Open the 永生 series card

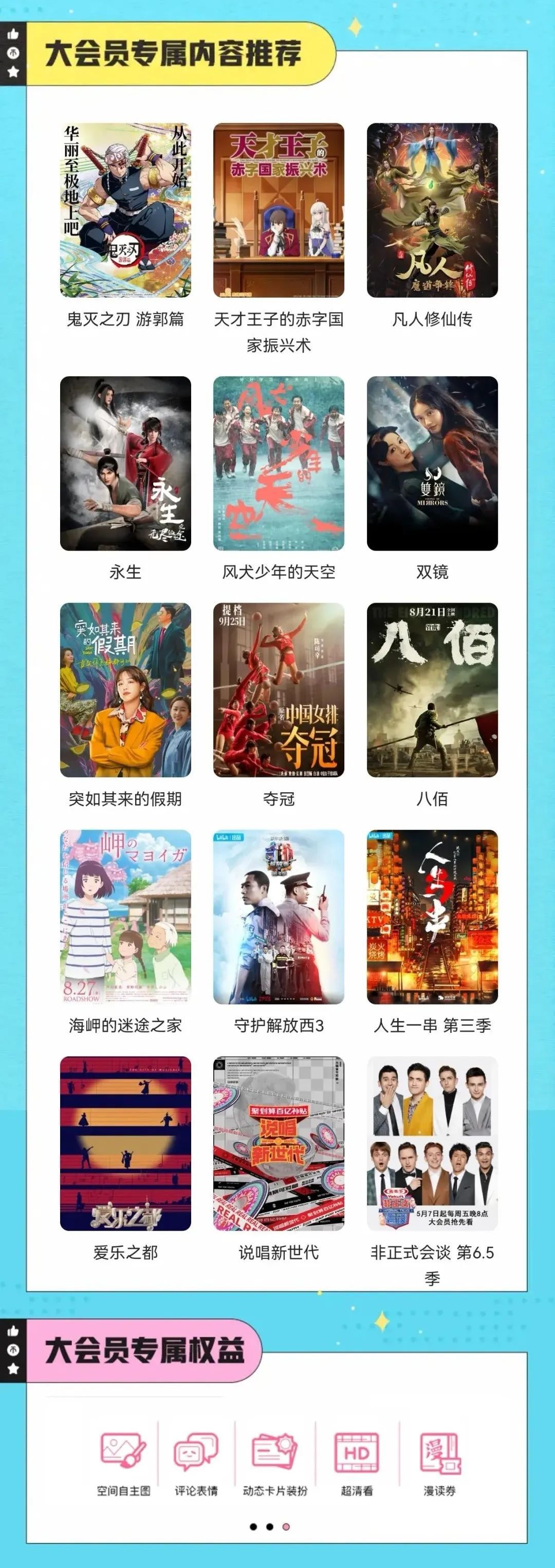(x=125, y=463)
